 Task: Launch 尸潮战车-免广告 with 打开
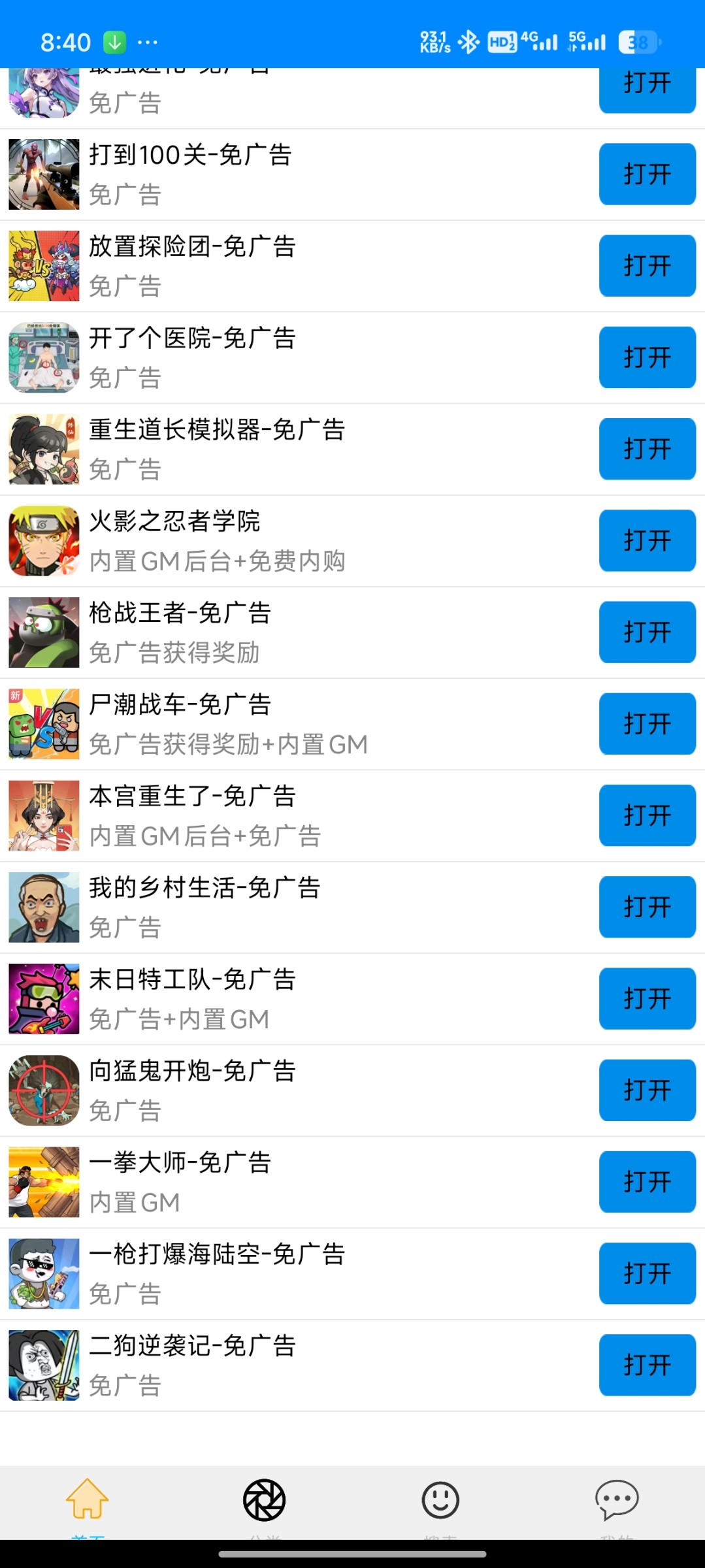click(647, 723)
